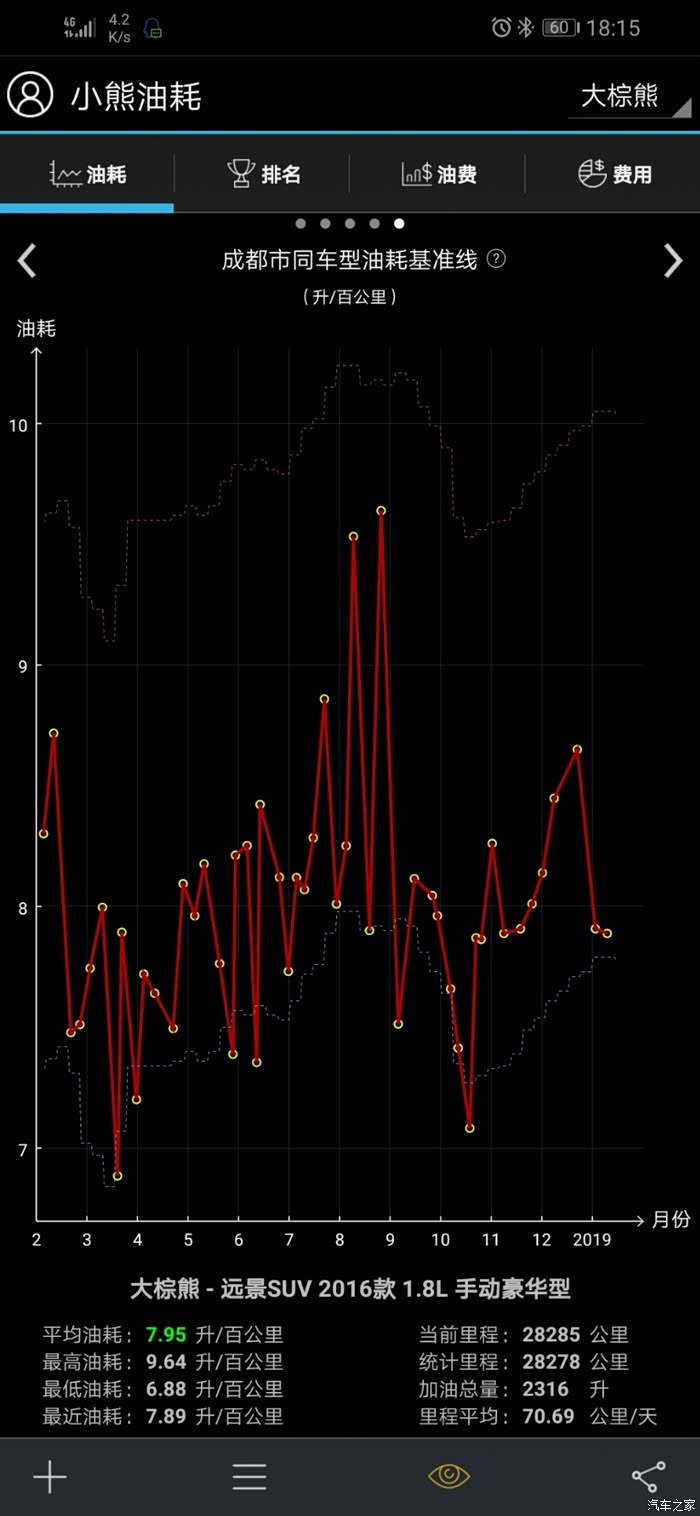The image size is (700, 1516).
Task: Switch to the 油费 tab
Action: [438, 174]
